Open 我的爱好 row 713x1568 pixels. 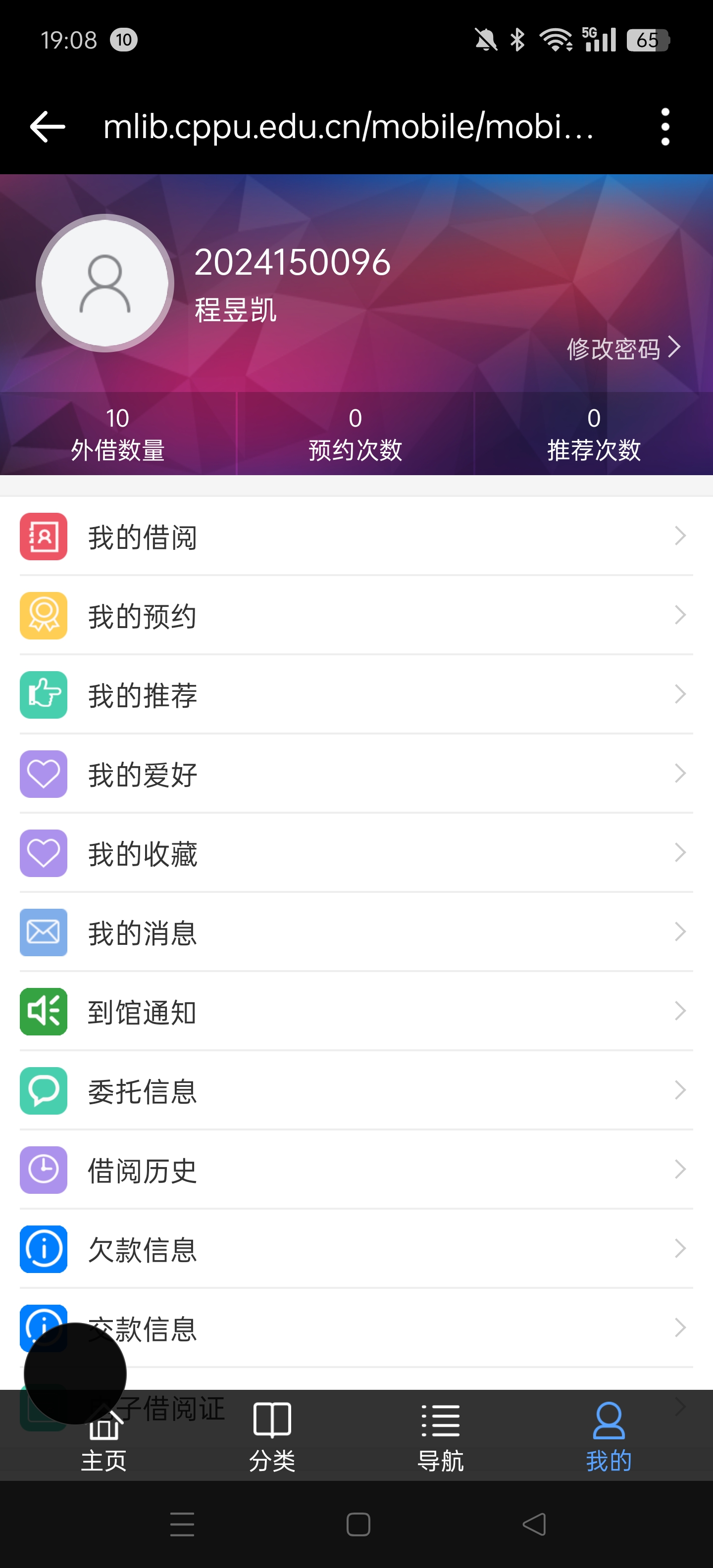(356, 774)
